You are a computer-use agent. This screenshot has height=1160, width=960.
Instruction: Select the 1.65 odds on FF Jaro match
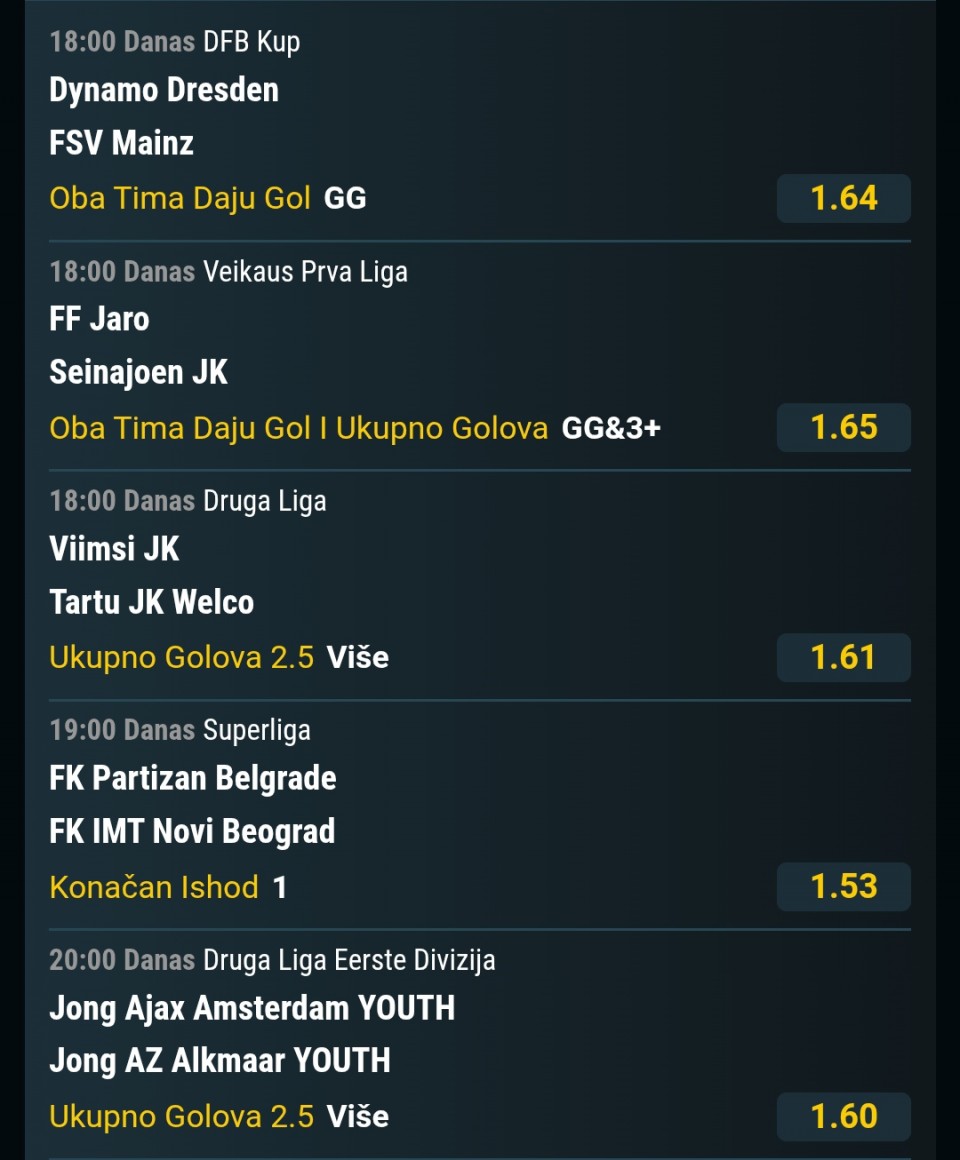pos(843,427)
